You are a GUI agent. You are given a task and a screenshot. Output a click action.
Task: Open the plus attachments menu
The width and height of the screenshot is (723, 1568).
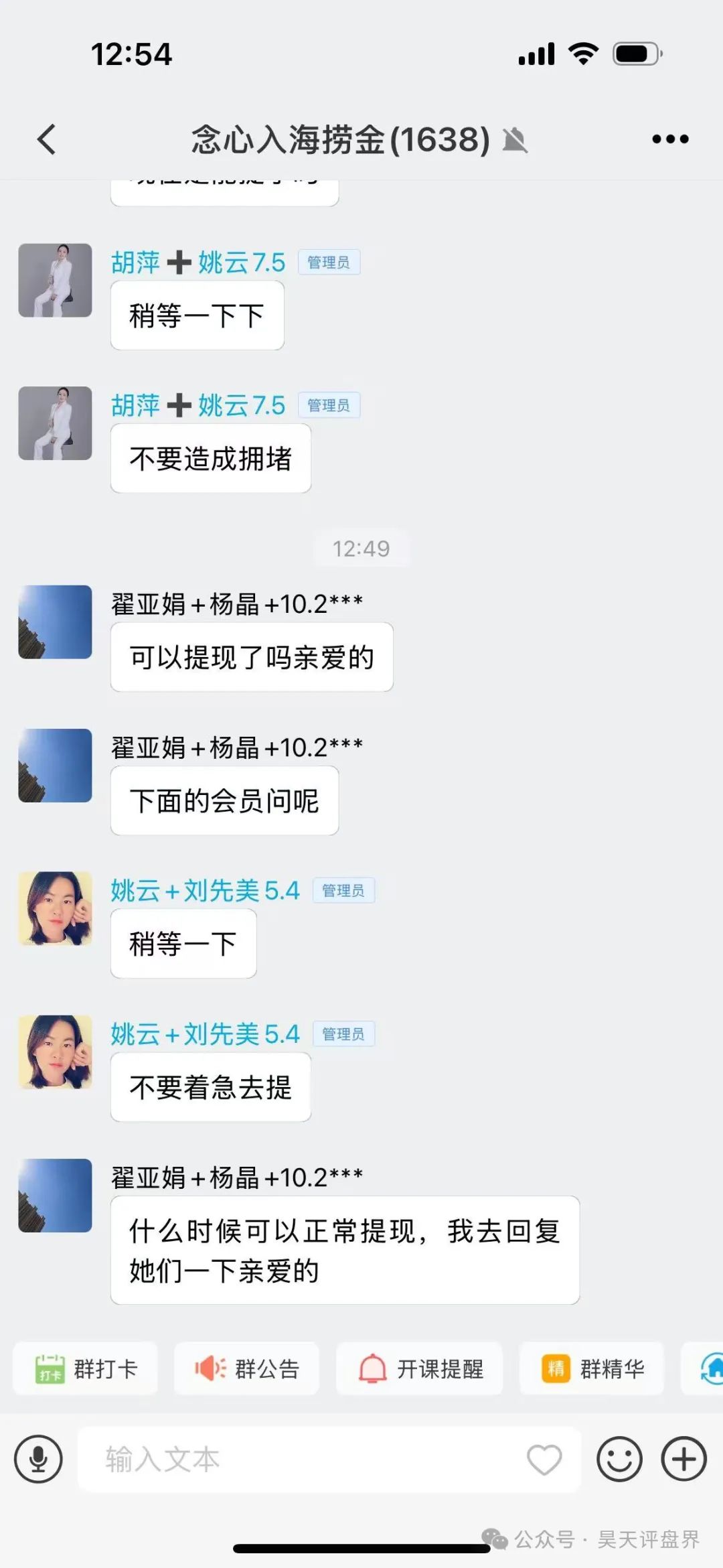(684, 1459)
